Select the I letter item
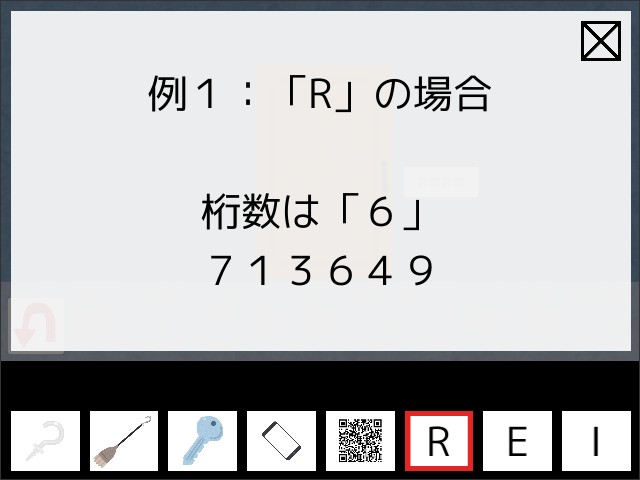 point(596,441)
